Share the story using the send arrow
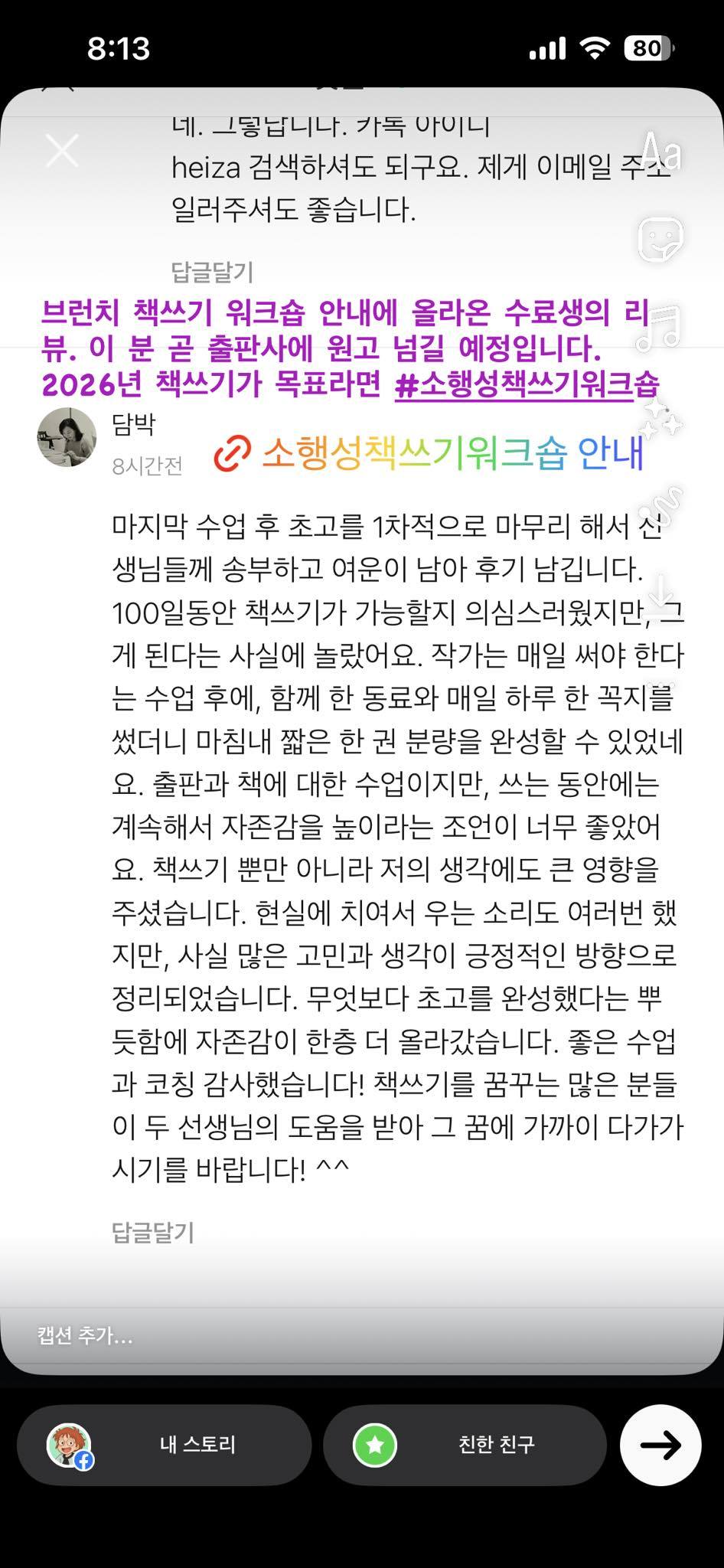Viewport: 724px width, 1568px height. pos(660,1445)
